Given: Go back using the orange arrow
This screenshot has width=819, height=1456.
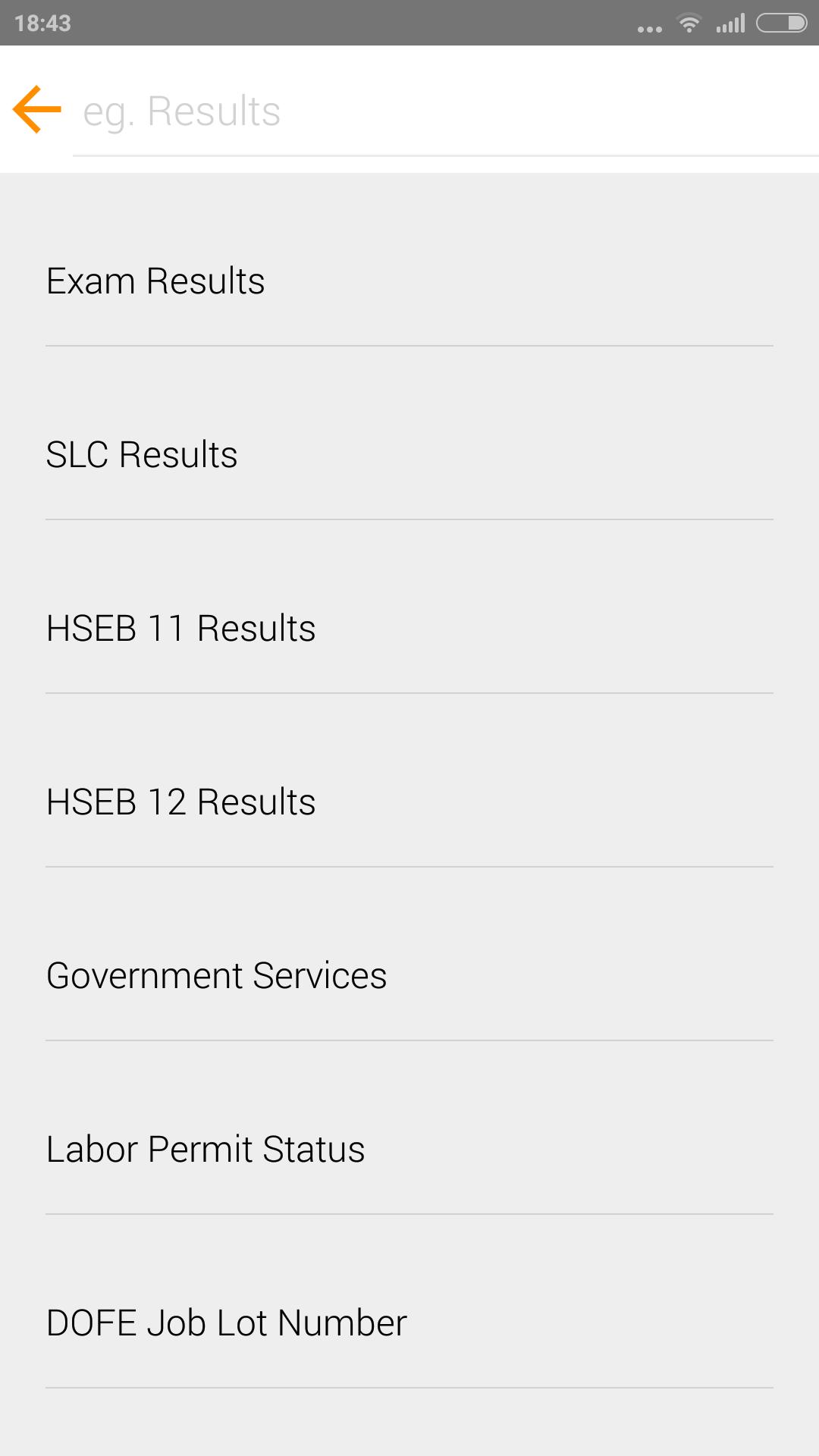Looking at the screenshot, I should pos(36,110).
